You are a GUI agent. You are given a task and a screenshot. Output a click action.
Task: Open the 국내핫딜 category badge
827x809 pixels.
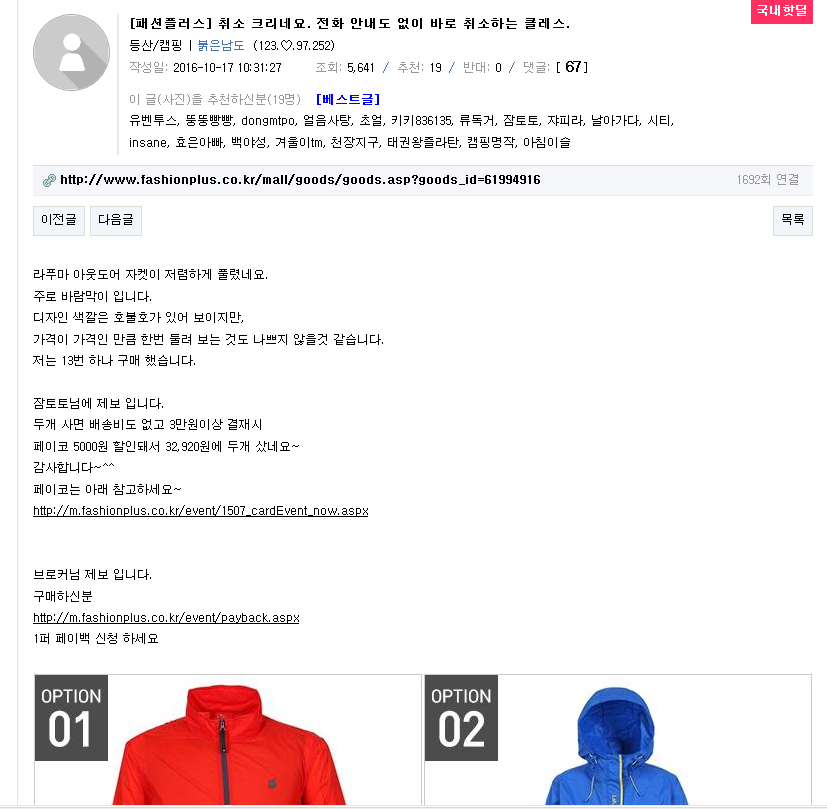click(x=788, y=12)
